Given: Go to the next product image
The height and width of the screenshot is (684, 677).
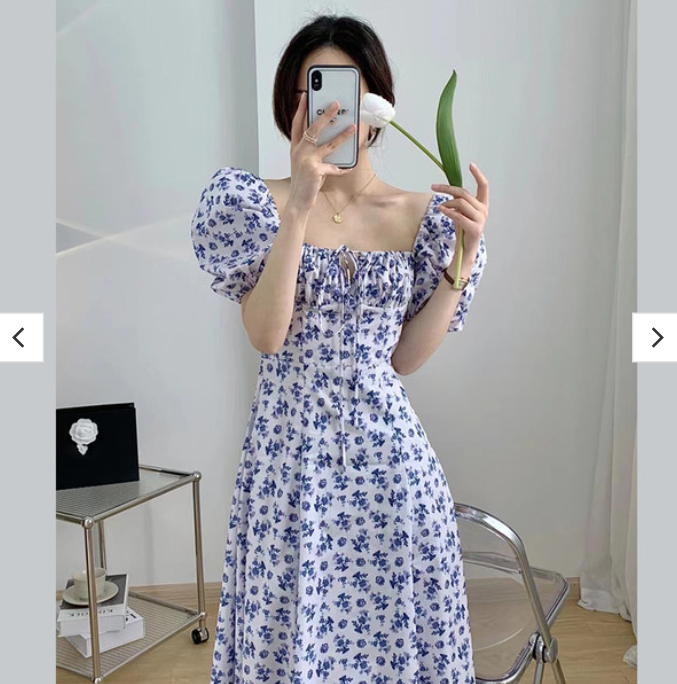Looking at the screenshot, I should pyautogui.click(x=655, y=338).
